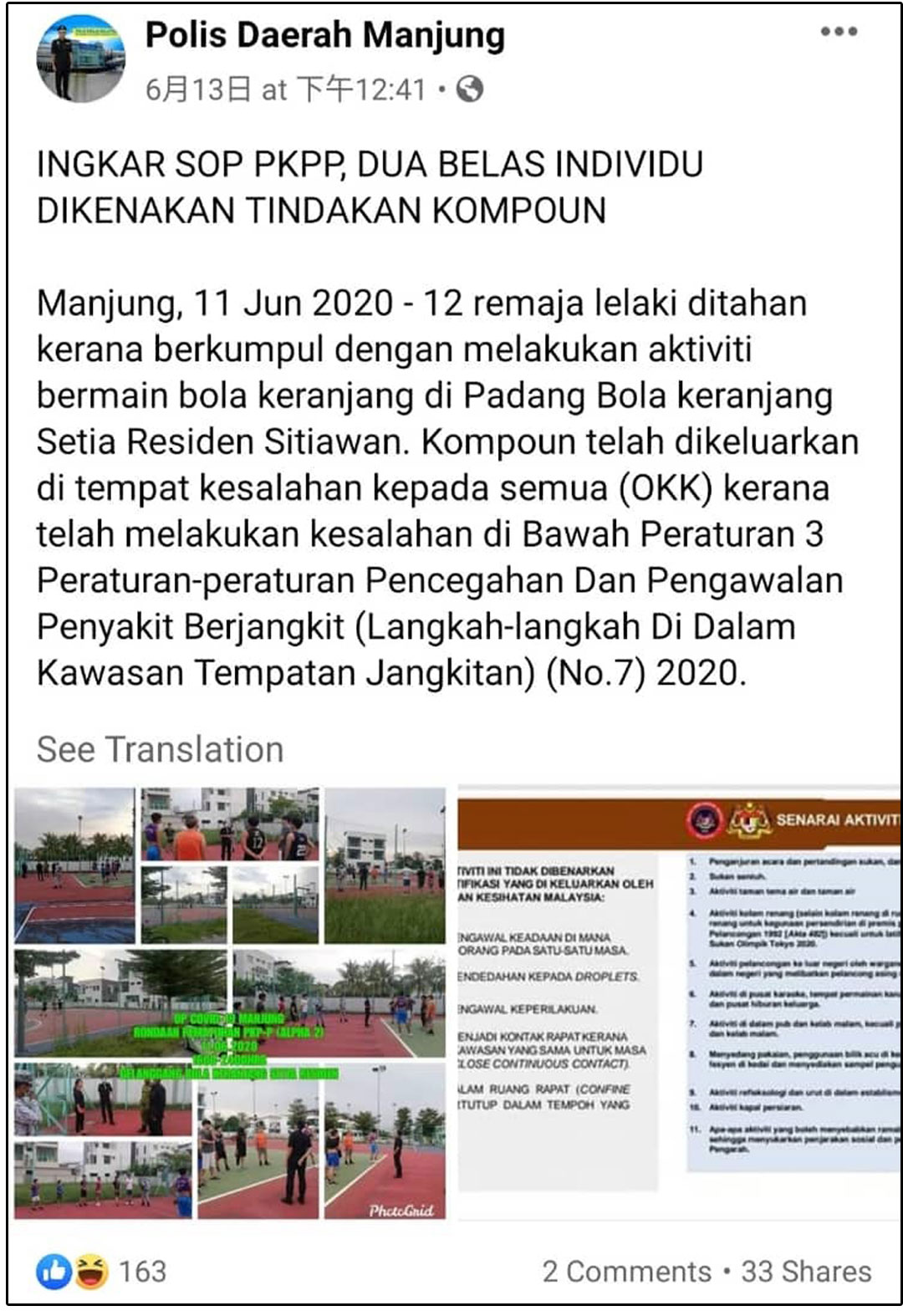The width and height of the screenshot is (903, 1316).
Task: Open the Polis Daerah Manjung page name
Action: pyautogui.click(x=324, y=35)
